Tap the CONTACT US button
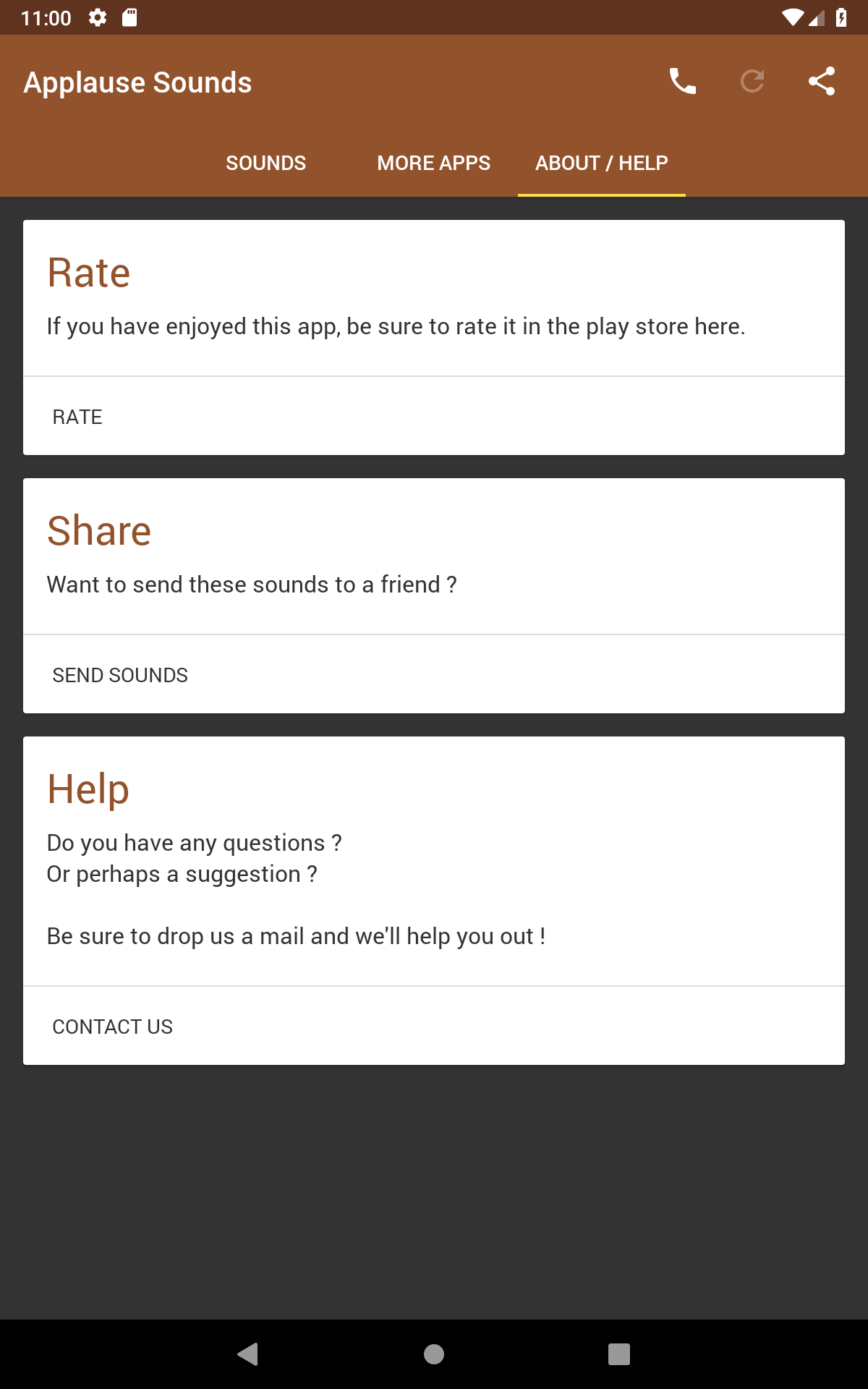 click(x=113, y=1027)
